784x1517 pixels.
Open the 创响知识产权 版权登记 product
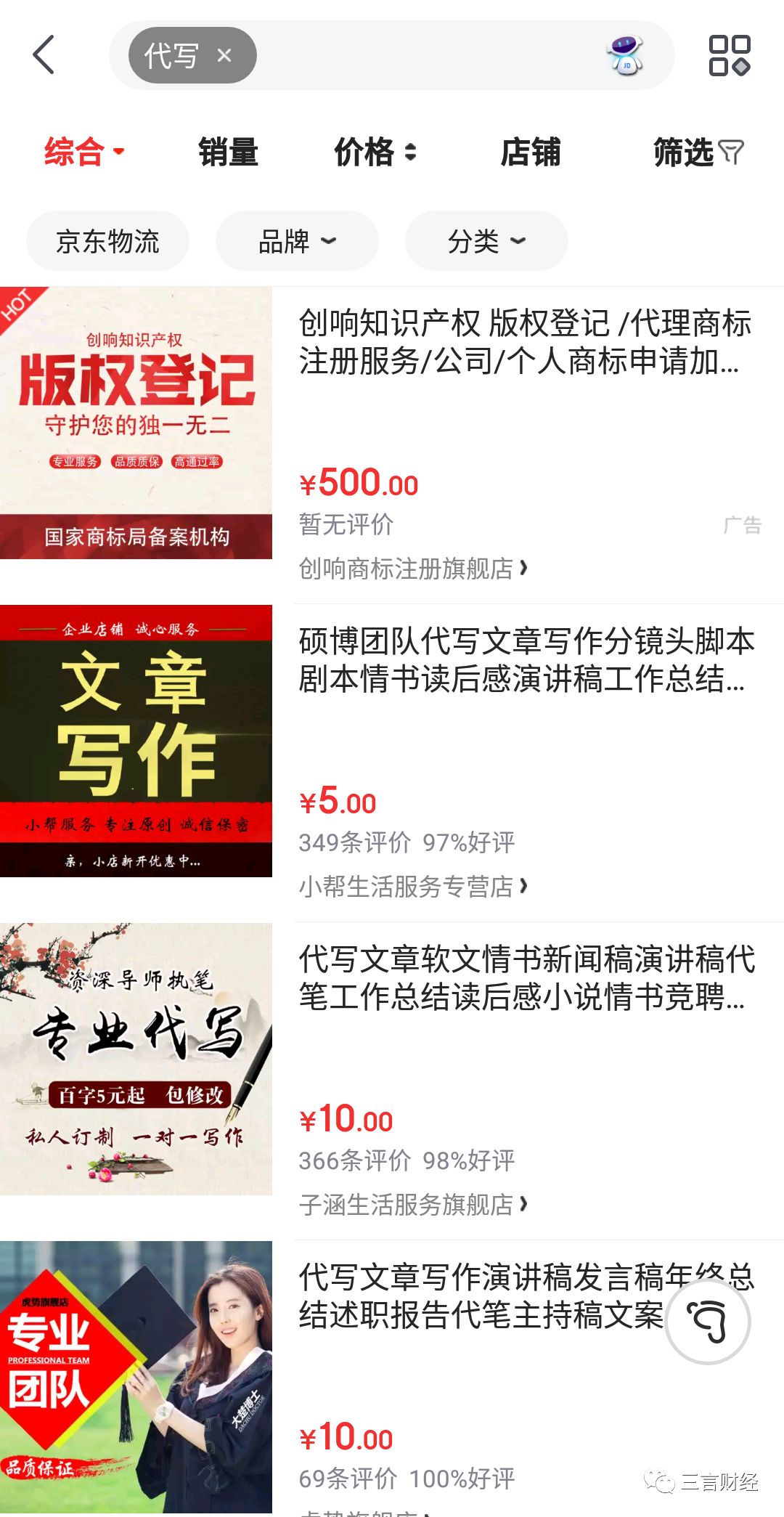click(x=524, y=342)
